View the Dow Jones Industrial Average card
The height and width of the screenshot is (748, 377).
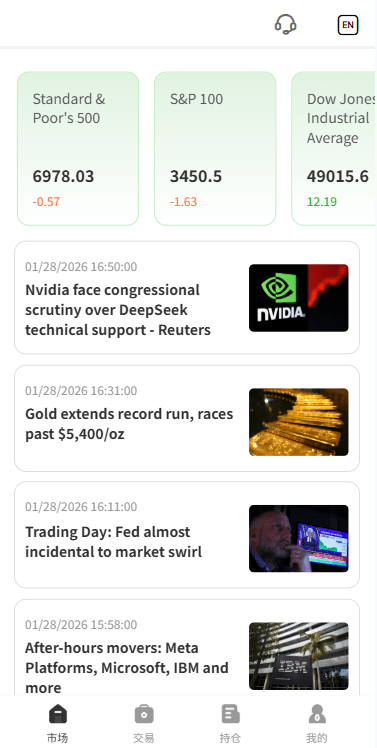[x=333, y=148]
